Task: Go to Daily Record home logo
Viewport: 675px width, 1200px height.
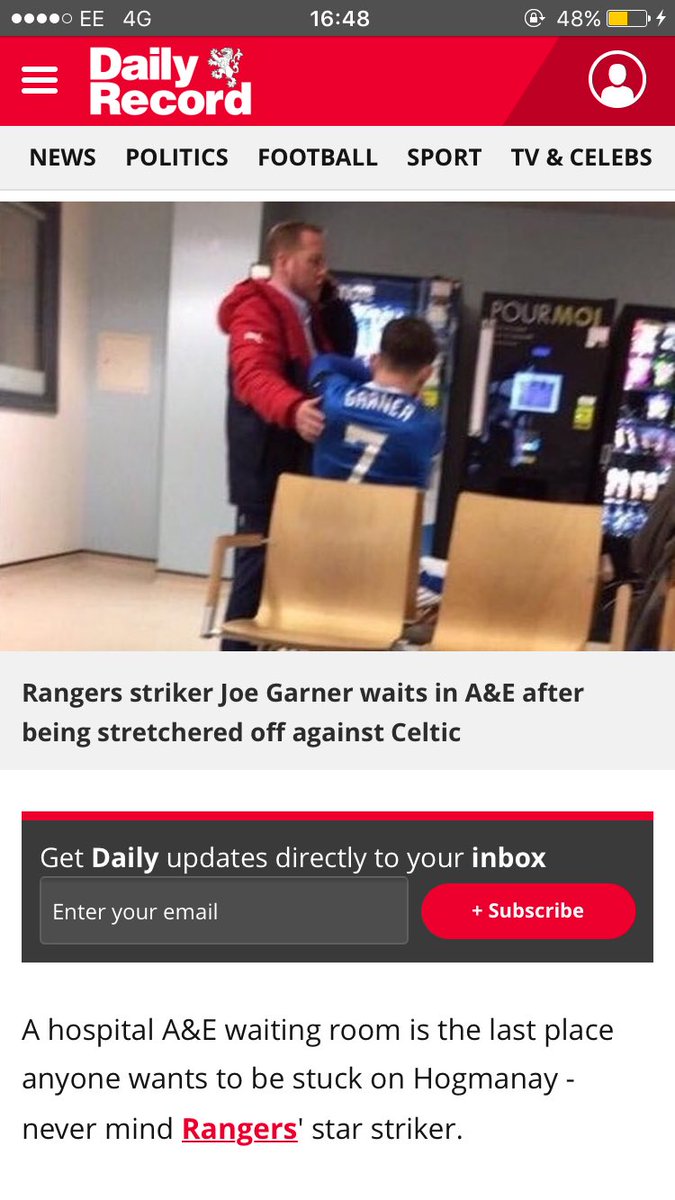Action: (170, 81)
